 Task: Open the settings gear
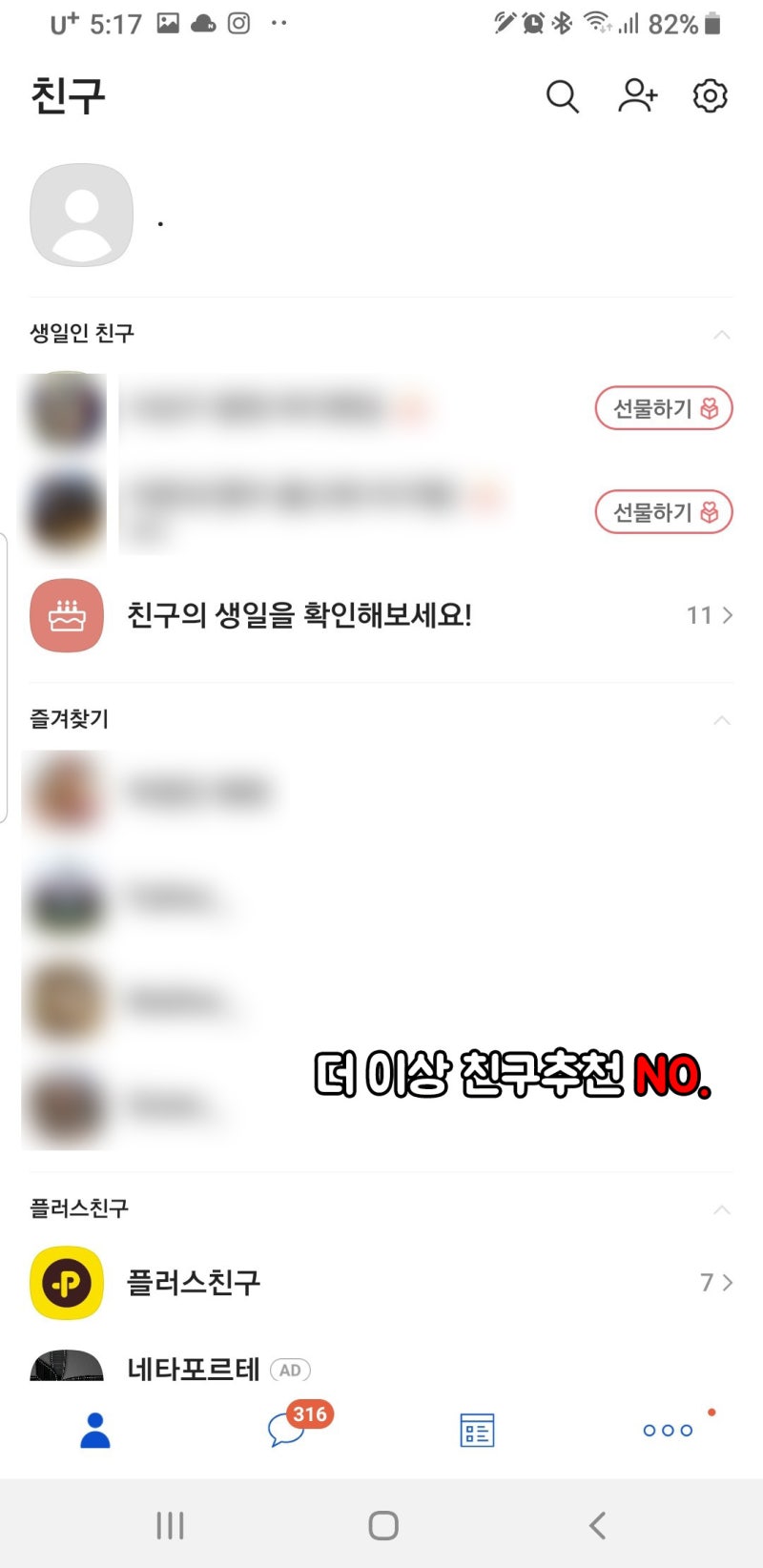point(710,96)
